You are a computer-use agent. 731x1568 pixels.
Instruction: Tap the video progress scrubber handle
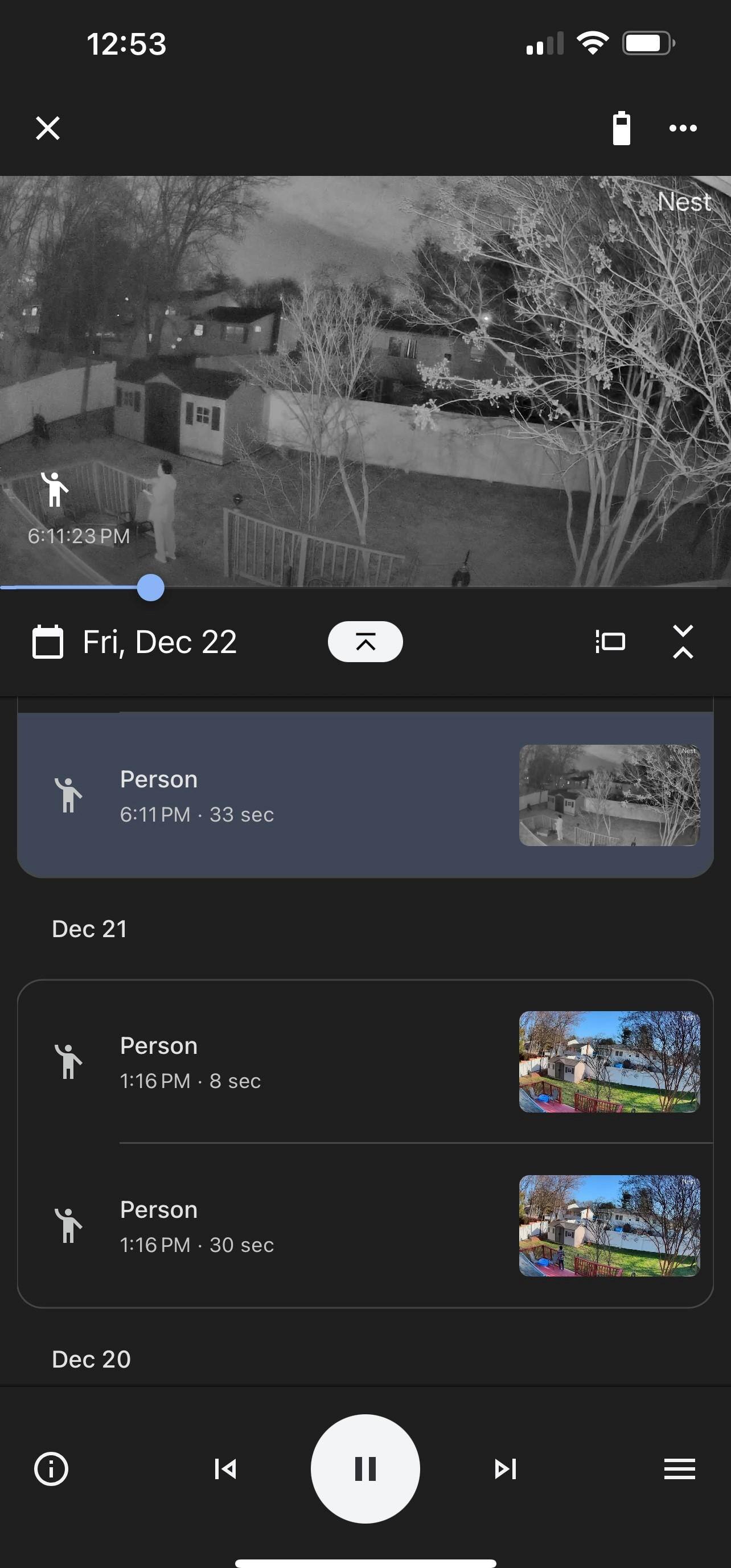pyautogui.click(x=150, y=588)
